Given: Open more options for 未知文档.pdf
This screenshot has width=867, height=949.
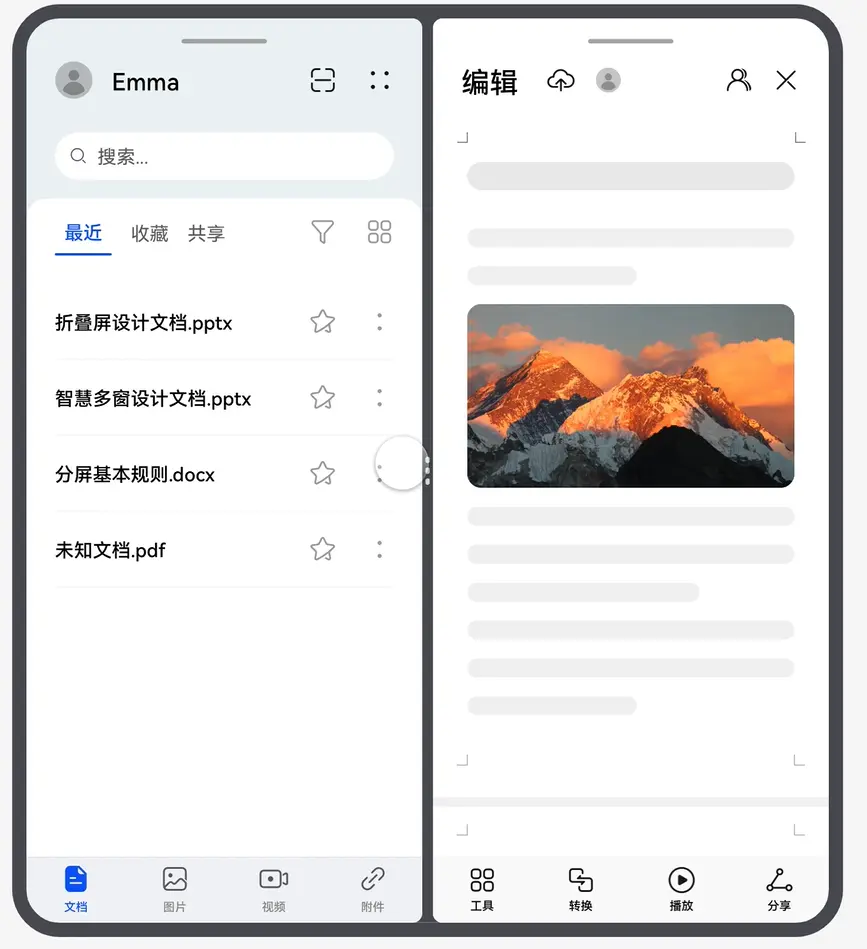Looking at the screenshot, I should pyautogui.click(x=379, y=549).
